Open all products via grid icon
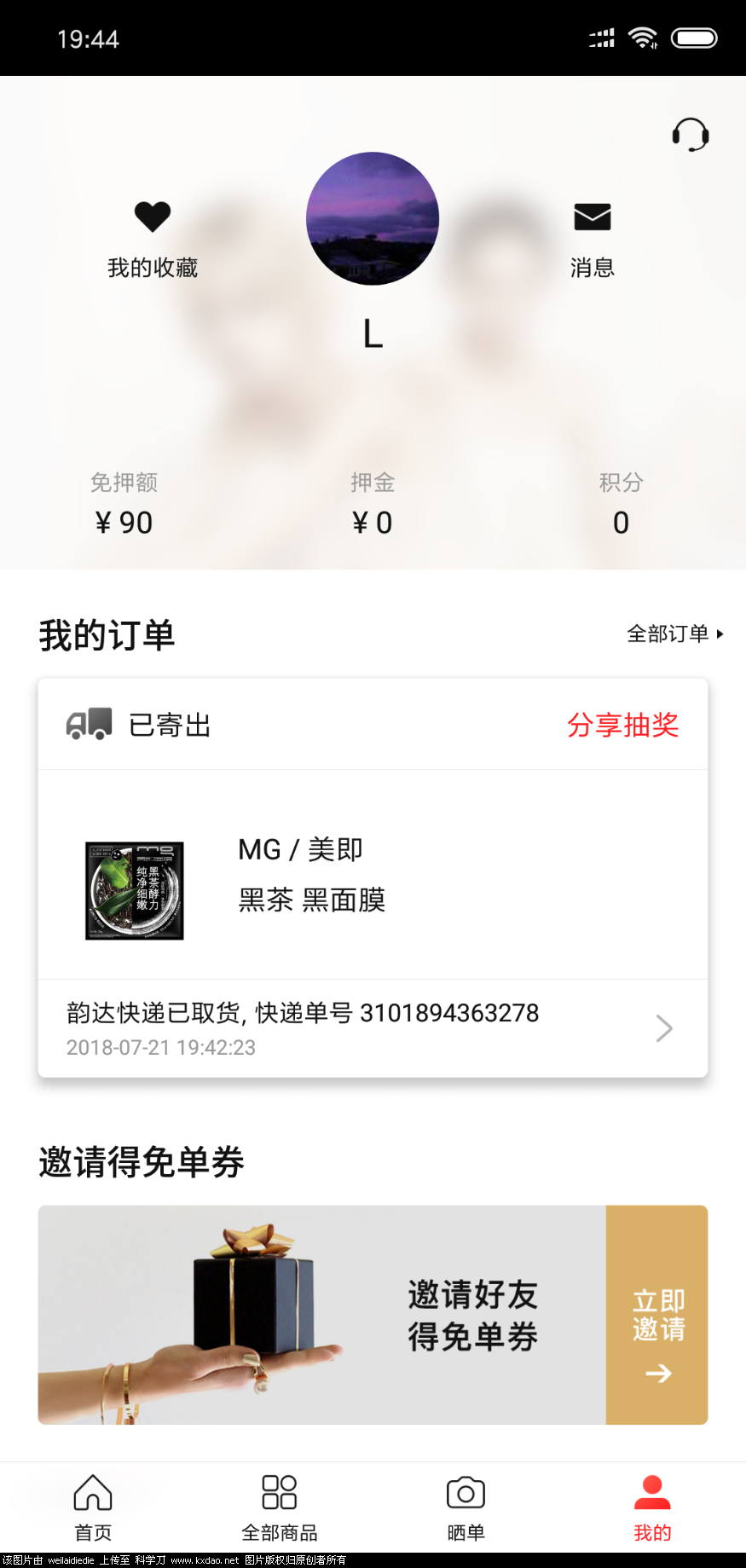 pos(279,1492)
